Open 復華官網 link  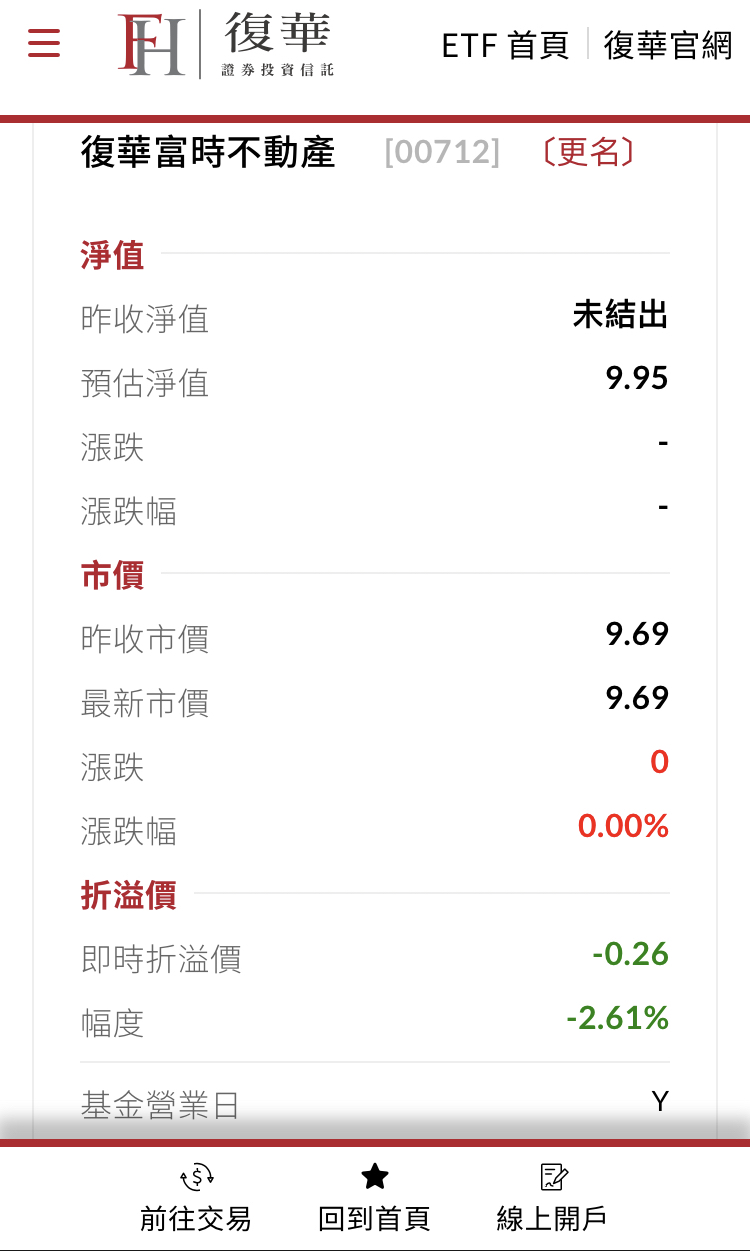(x=668, y=45)
